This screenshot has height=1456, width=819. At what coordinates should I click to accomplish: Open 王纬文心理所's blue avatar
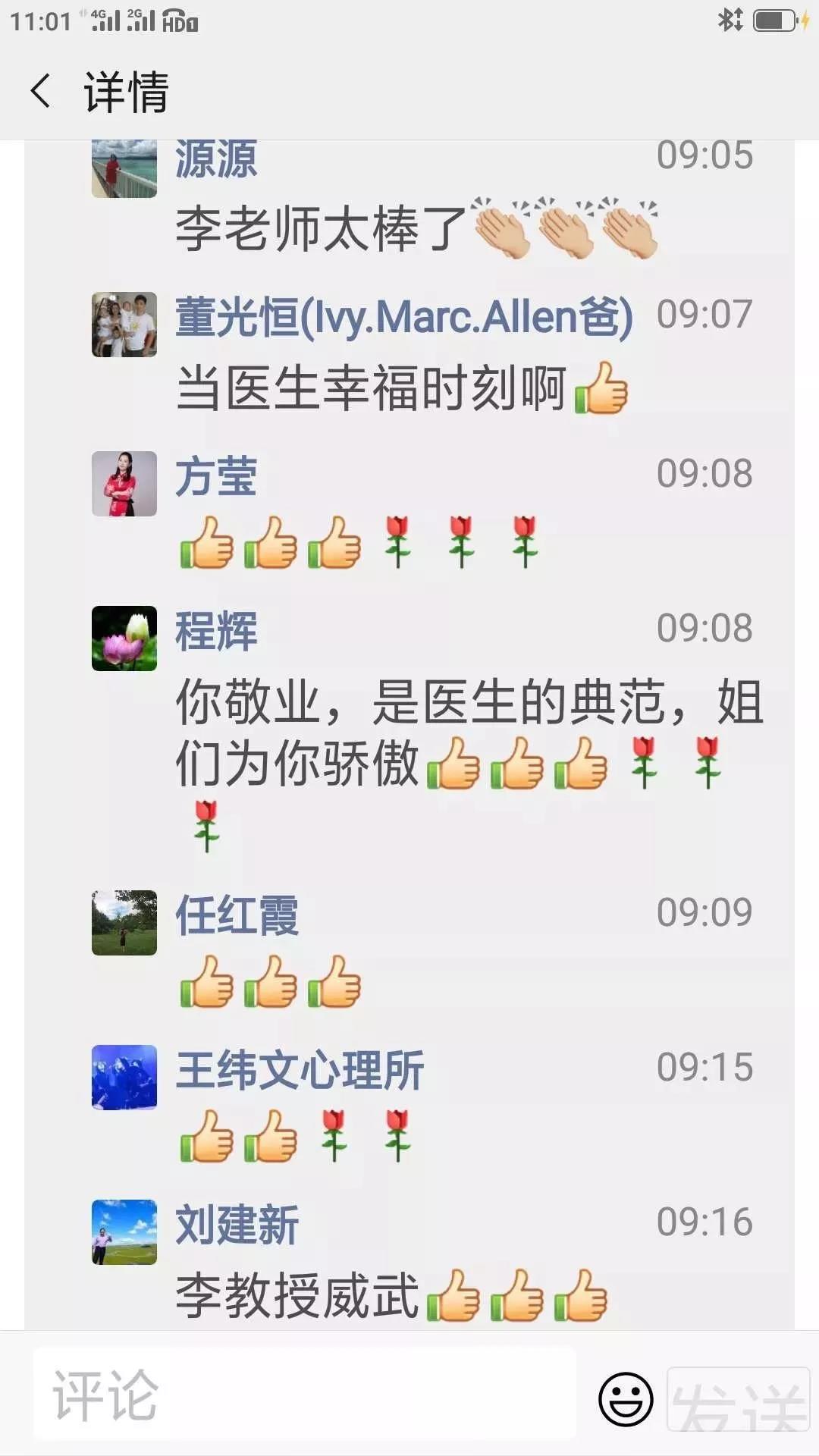124,1078
